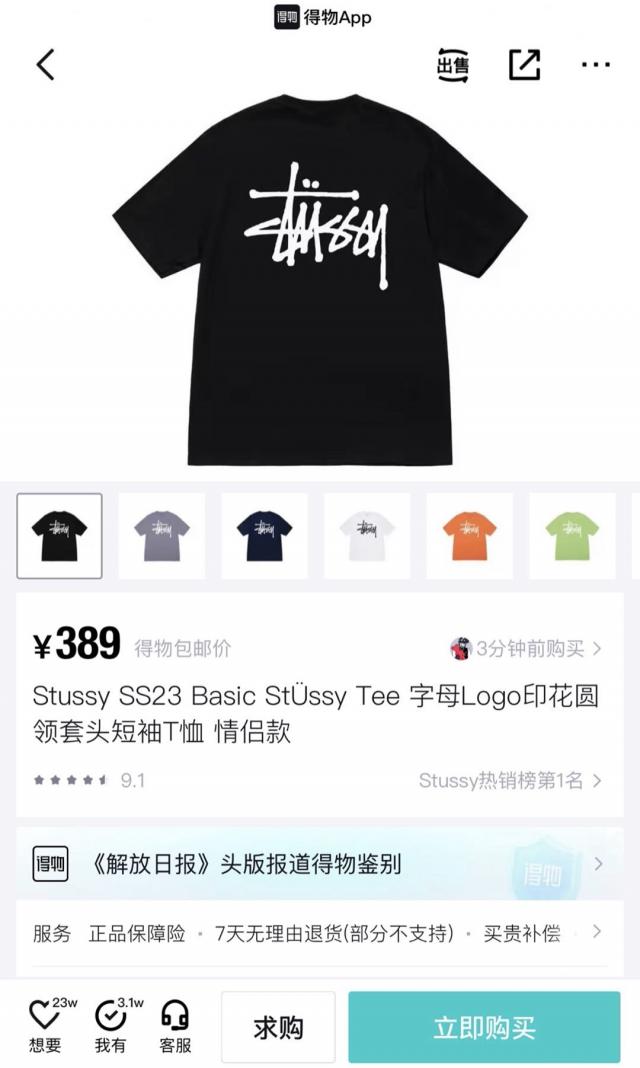Open the main black tee product image
The height and width of the screenshot is (1068, 640).
[x=320, y=280]
